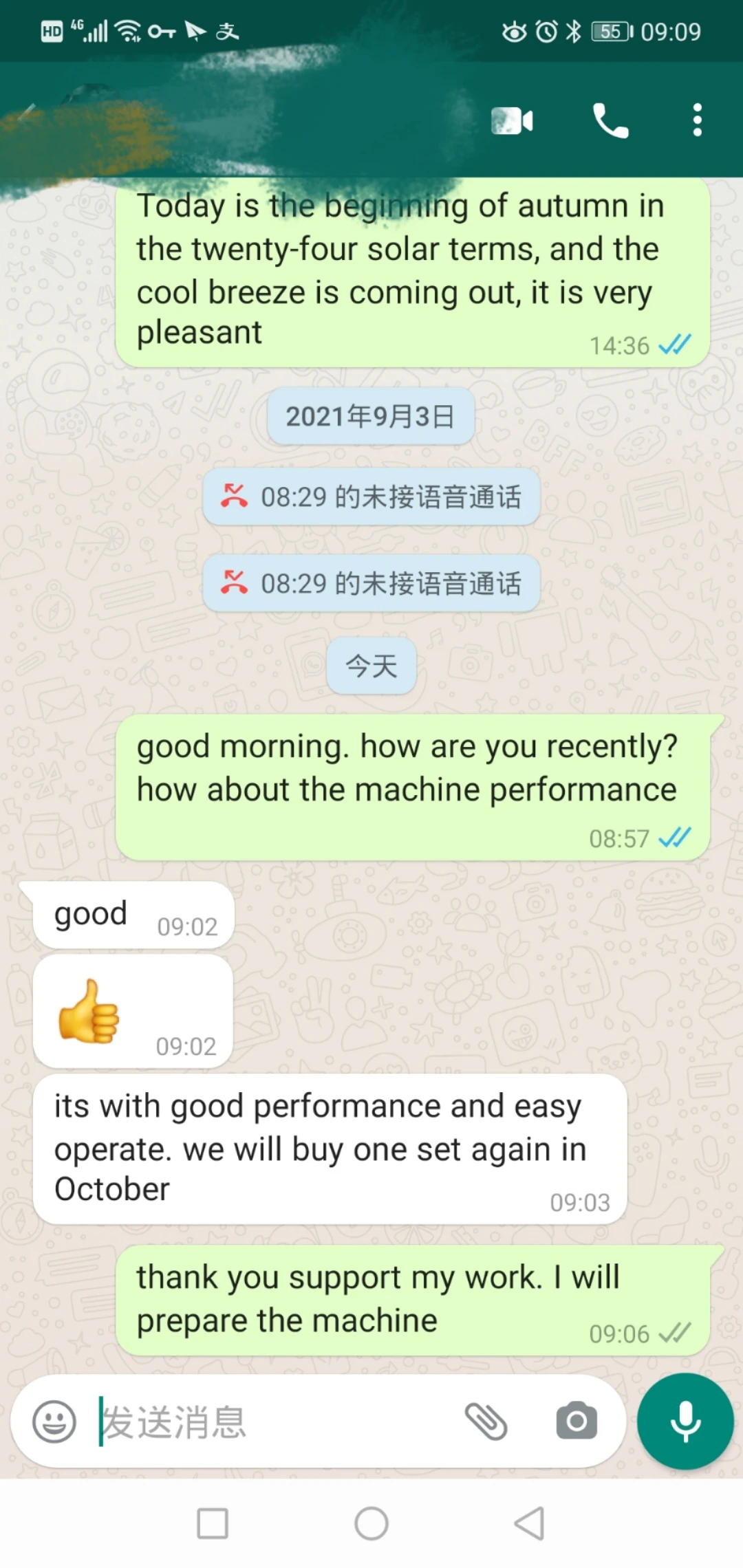Open recent apps with the square button
The width and height of the screenshot is (743, 1568).
coord(213,1523)
